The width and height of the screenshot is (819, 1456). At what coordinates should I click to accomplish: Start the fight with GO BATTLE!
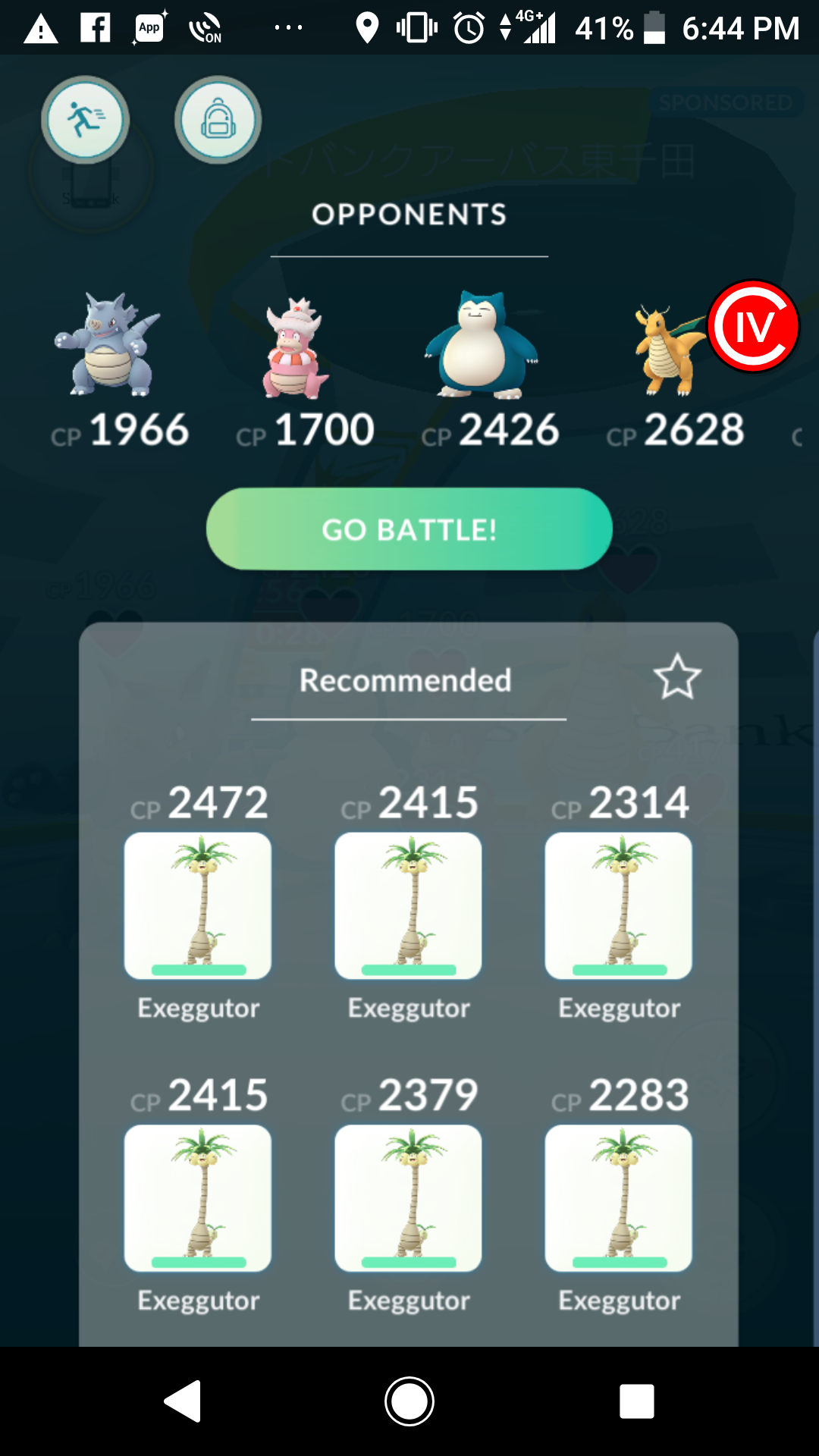click(409, 529)
